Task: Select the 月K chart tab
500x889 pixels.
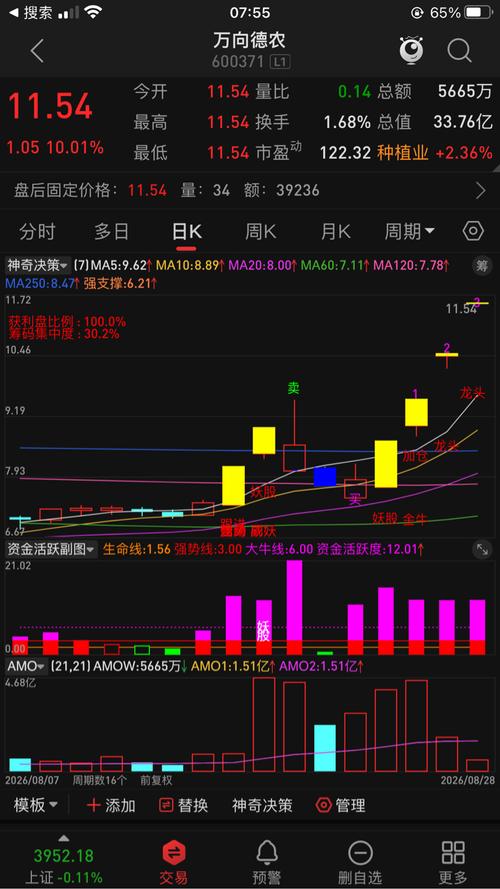Action: (336, 231)
